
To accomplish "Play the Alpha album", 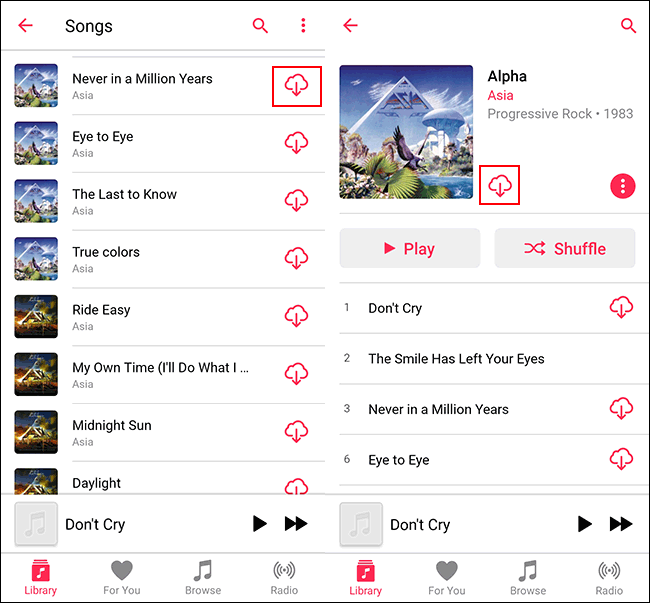I will click(410, 248).
